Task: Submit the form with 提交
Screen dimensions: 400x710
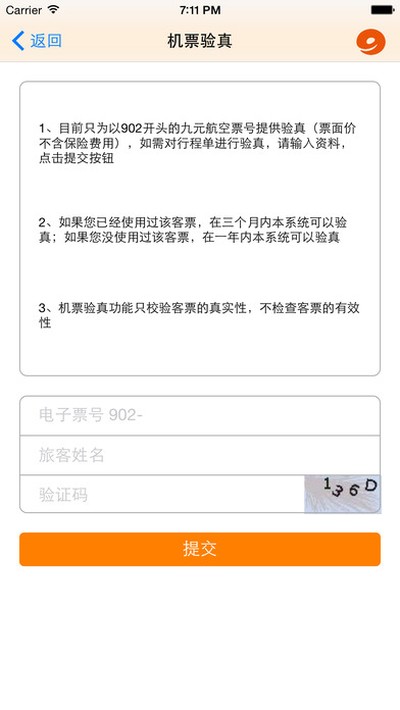Action: pos(200,549)
